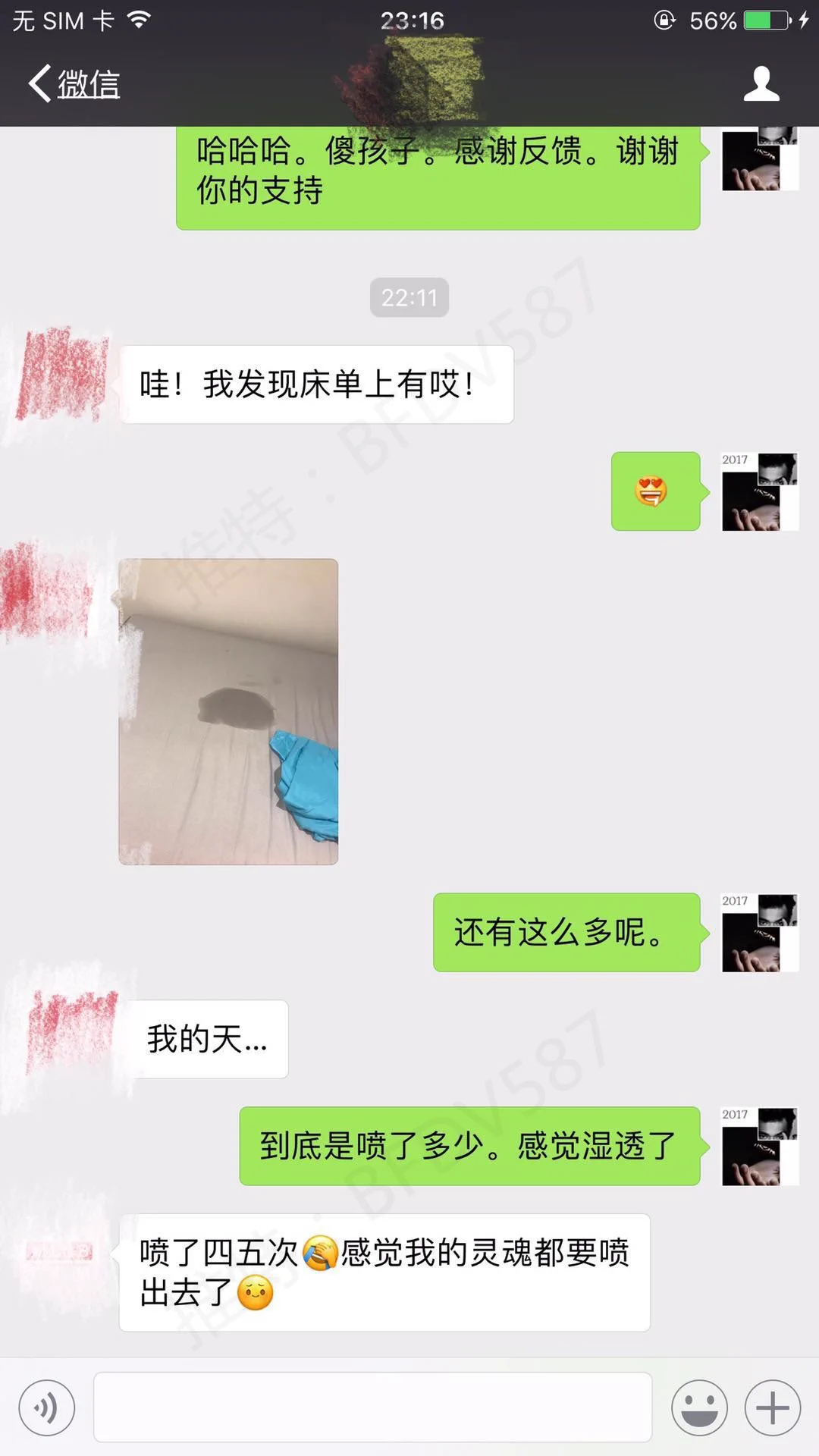819x1456 pixels.
Task: Tap the sender avatar beside 还有这么多呢
Action: (x=759, y=933)
